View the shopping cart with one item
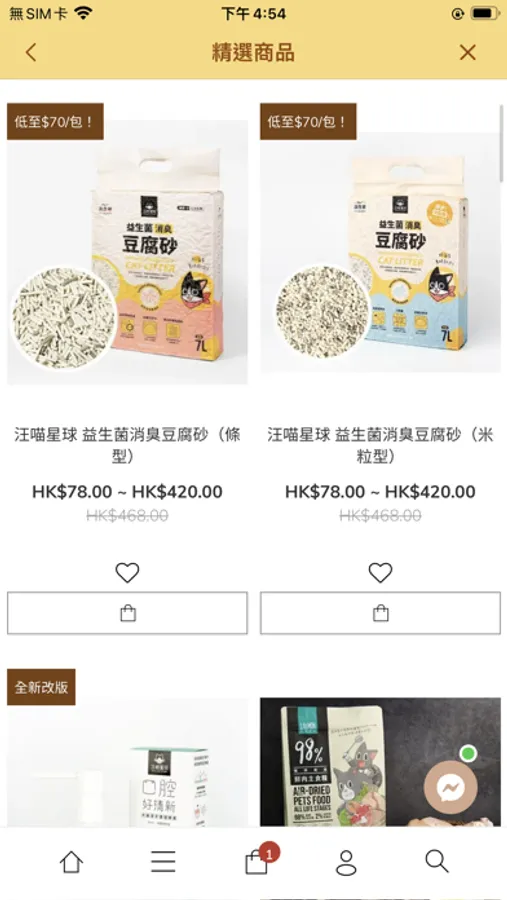The height and width of the screenshot is (900, 507). click(x=258, y=860)
